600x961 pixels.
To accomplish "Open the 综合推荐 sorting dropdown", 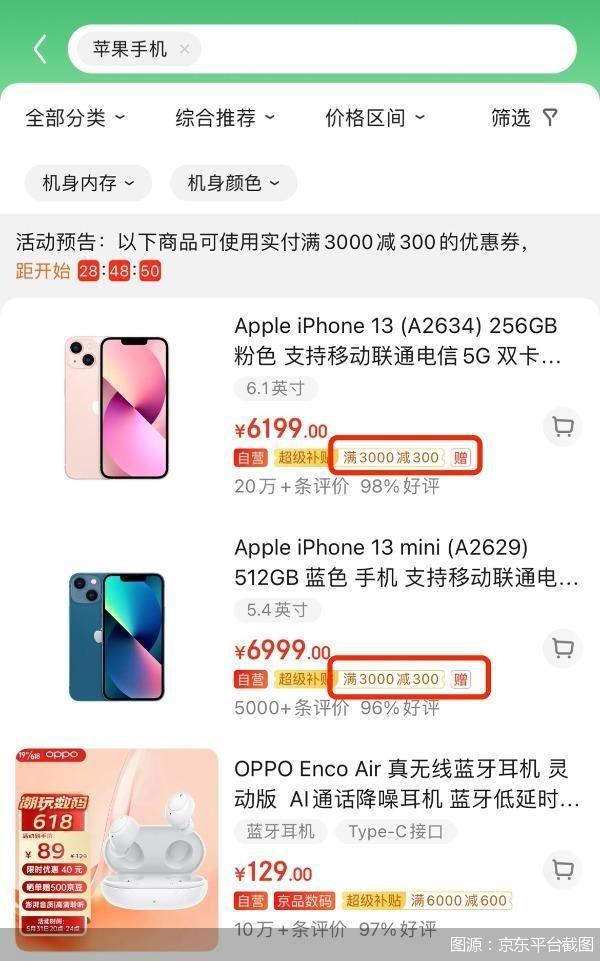I will (225, 118).
